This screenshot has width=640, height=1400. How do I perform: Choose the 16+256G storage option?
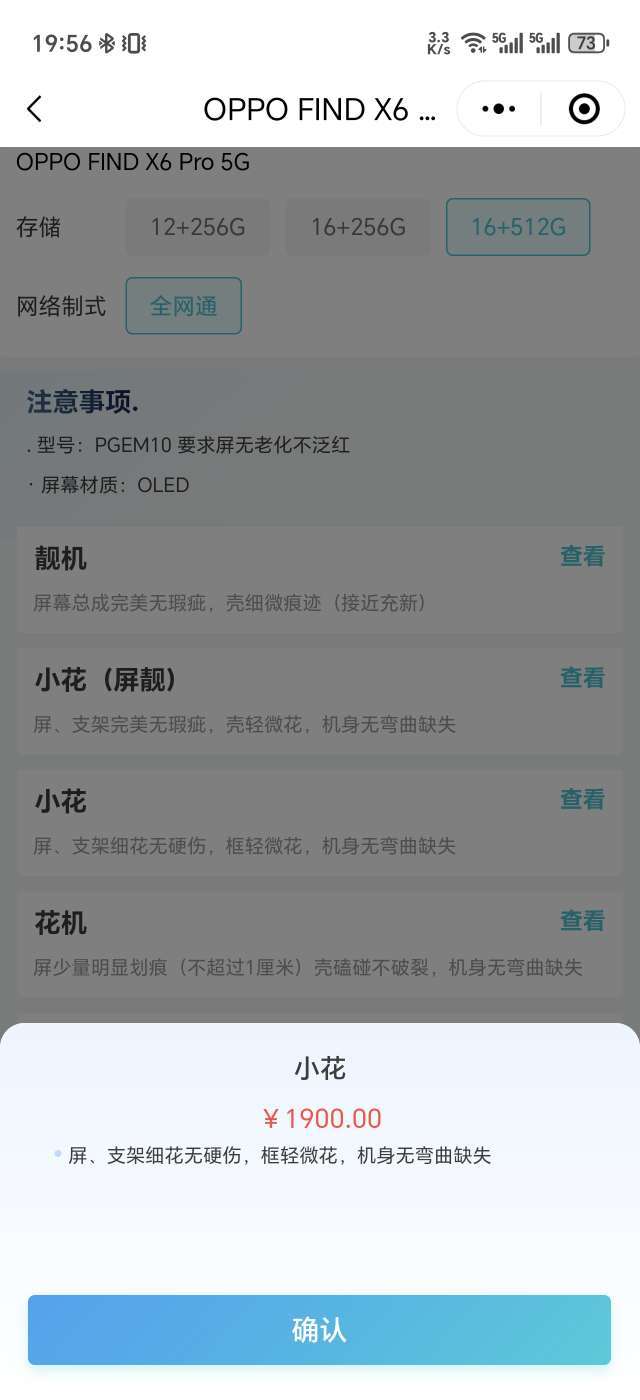pos(358,227)
